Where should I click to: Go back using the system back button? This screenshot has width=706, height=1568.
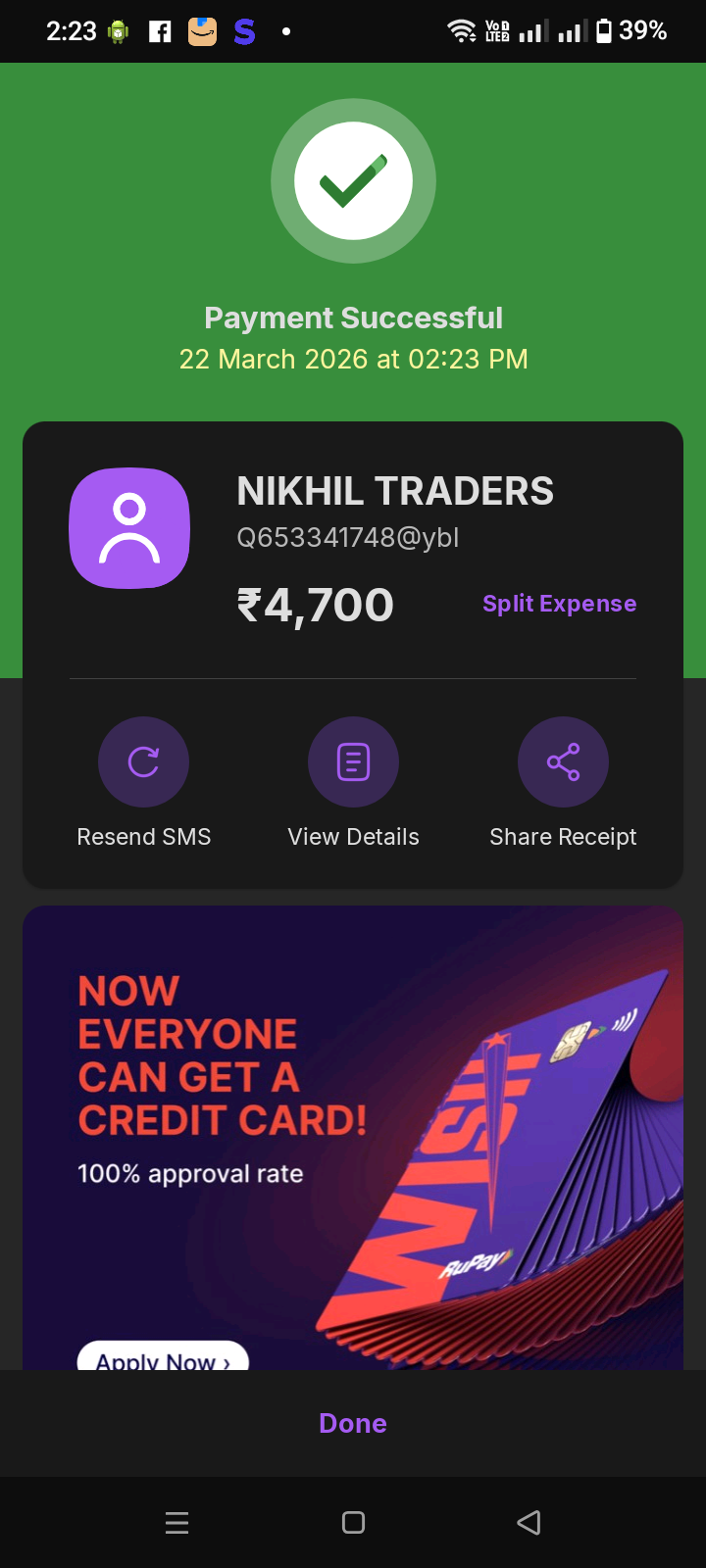pyautogui.click(x=529, y=1522)
